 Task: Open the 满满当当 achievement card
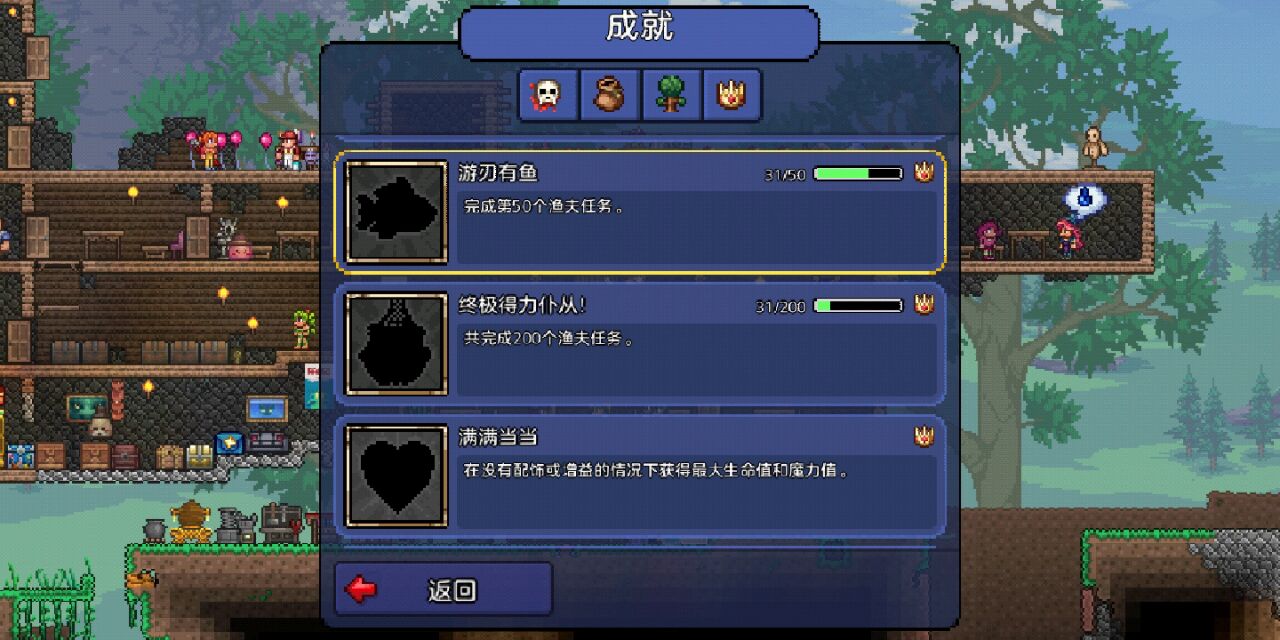point(640,476)
